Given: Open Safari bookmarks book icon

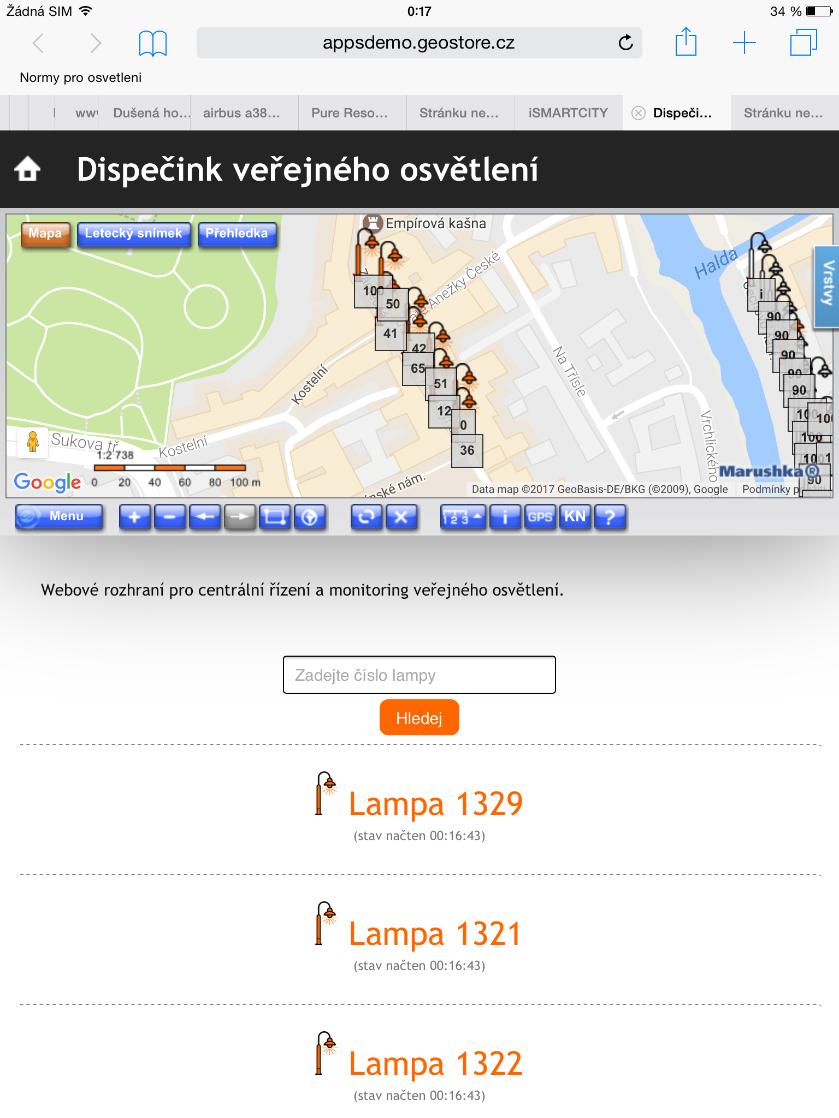Looking at the screenshot, I should coord(152,43).
